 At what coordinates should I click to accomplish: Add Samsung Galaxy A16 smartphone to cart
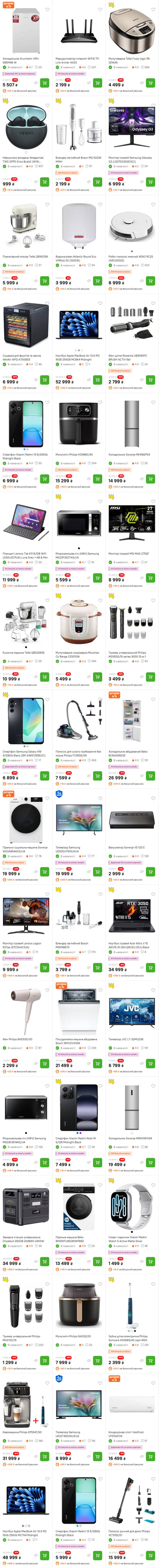click(x=44, y=776)
